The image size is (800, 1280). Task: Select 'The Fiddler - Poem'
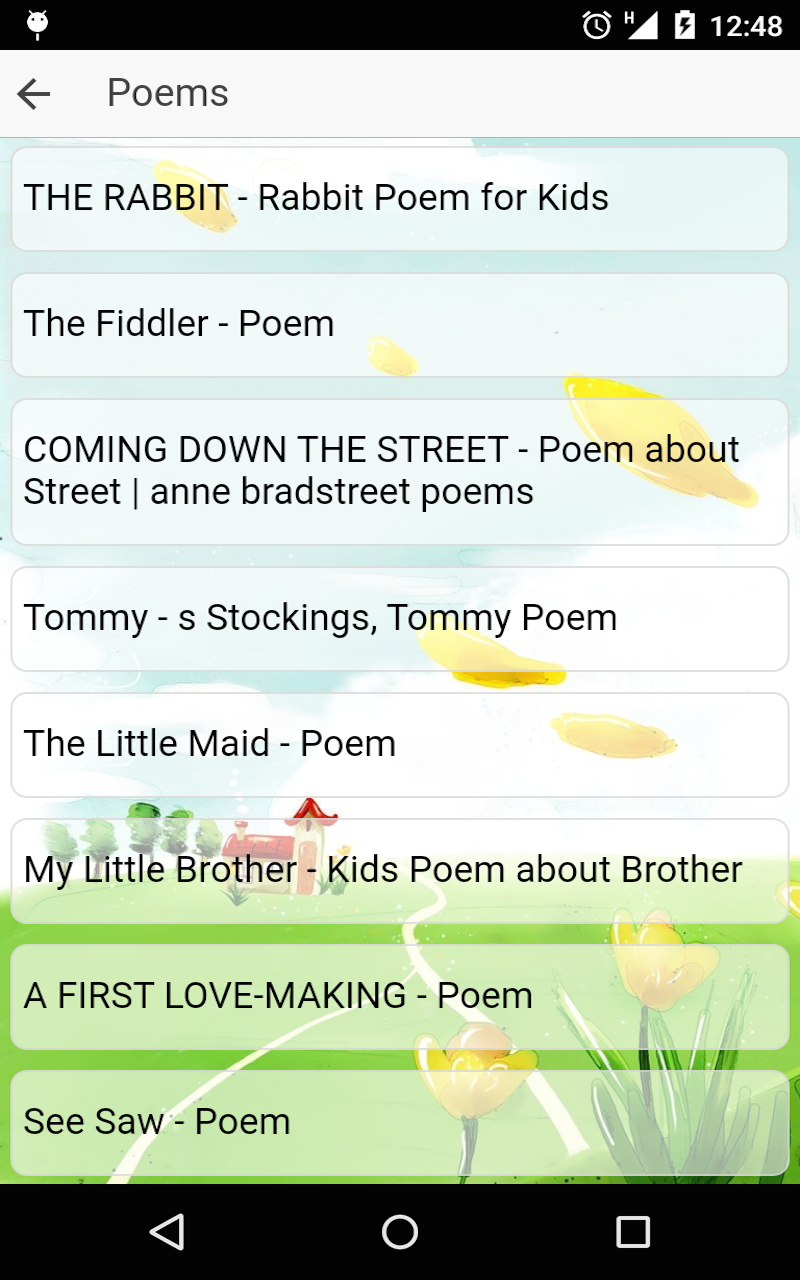coord(400,323)
